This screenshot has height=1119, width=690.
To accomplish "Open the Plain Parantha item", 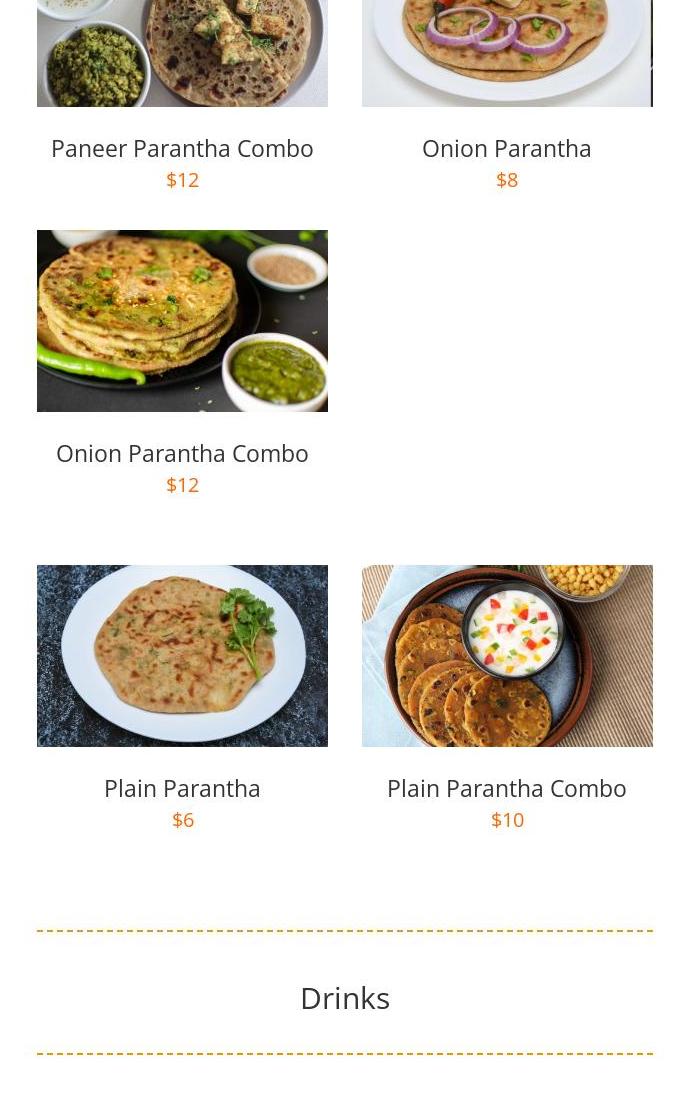I will click(182, 788).
